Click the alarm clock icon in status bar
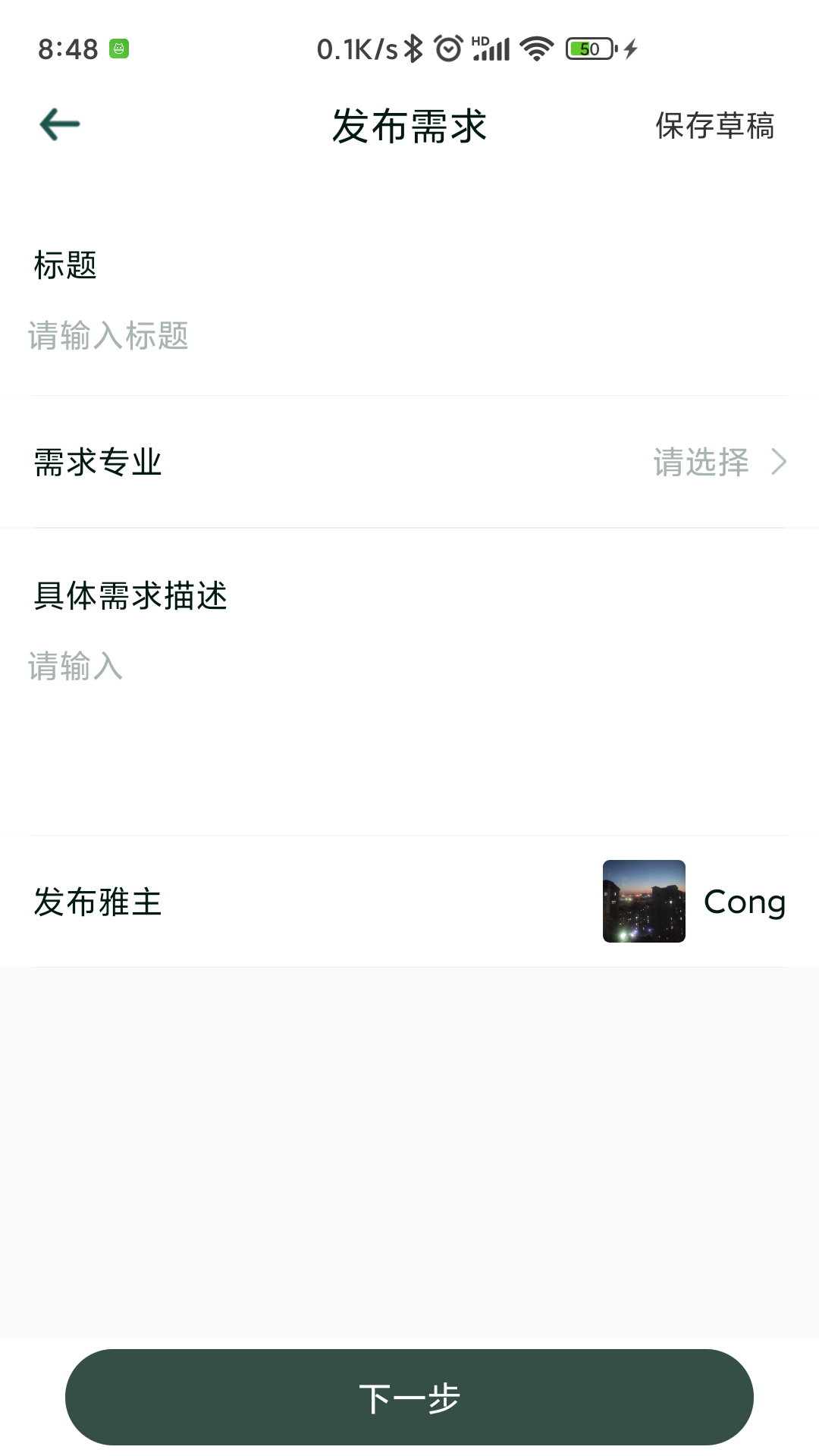This screenshot has height=1456, width=819. coord(449,47)
